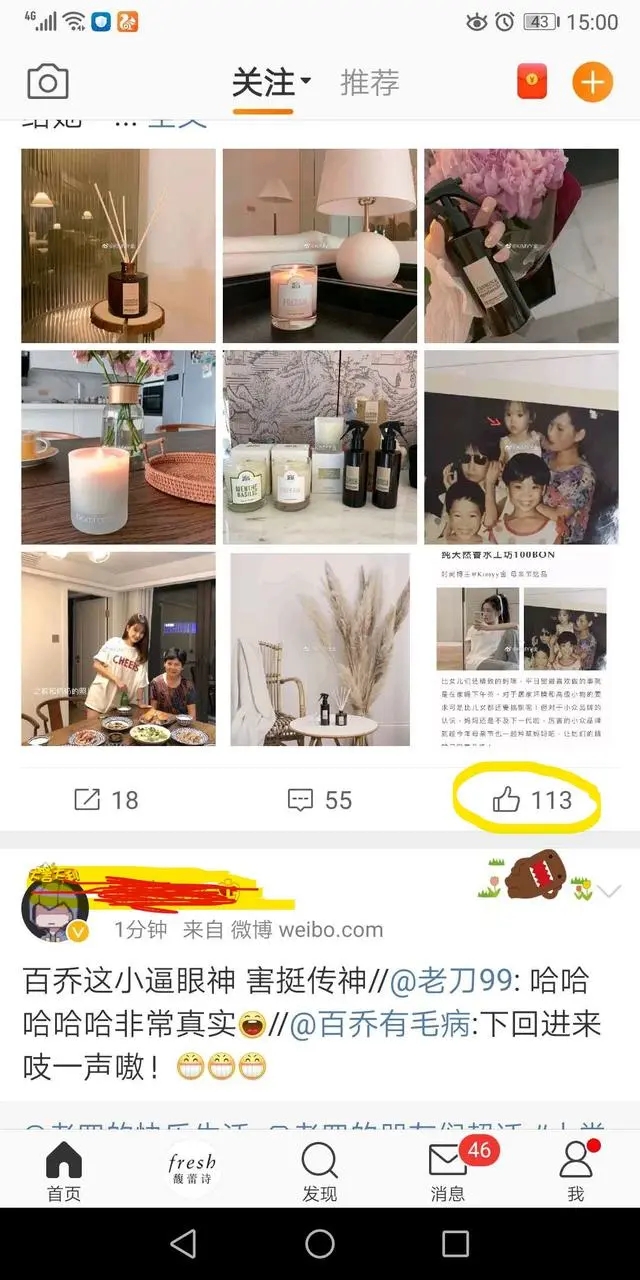The width and height of the screenshot is (640, 1280).
Task: Open the 55 comments
Action: tap(320, 800)
